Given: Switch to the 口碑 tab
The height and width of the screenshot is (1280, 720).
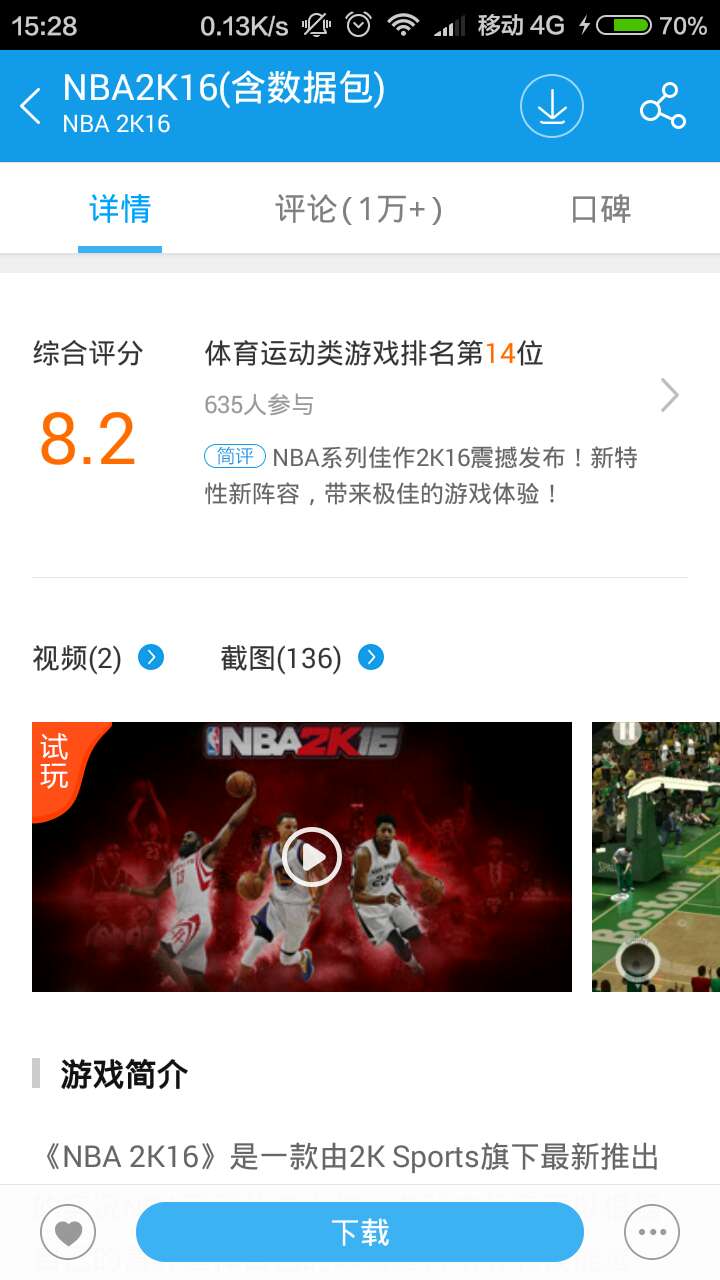Looking at the screenshot, I should [601, 210].
